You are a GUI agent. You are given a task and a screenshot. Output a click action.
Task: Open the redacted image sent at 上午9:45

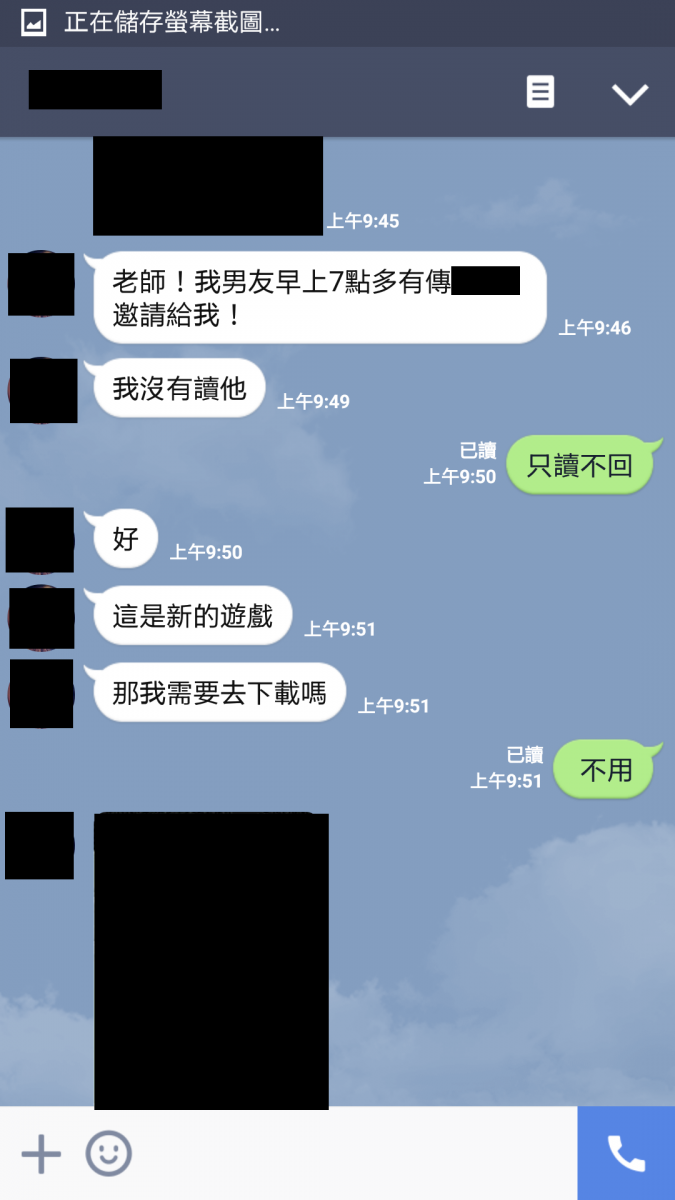click(x=208, y=186)
